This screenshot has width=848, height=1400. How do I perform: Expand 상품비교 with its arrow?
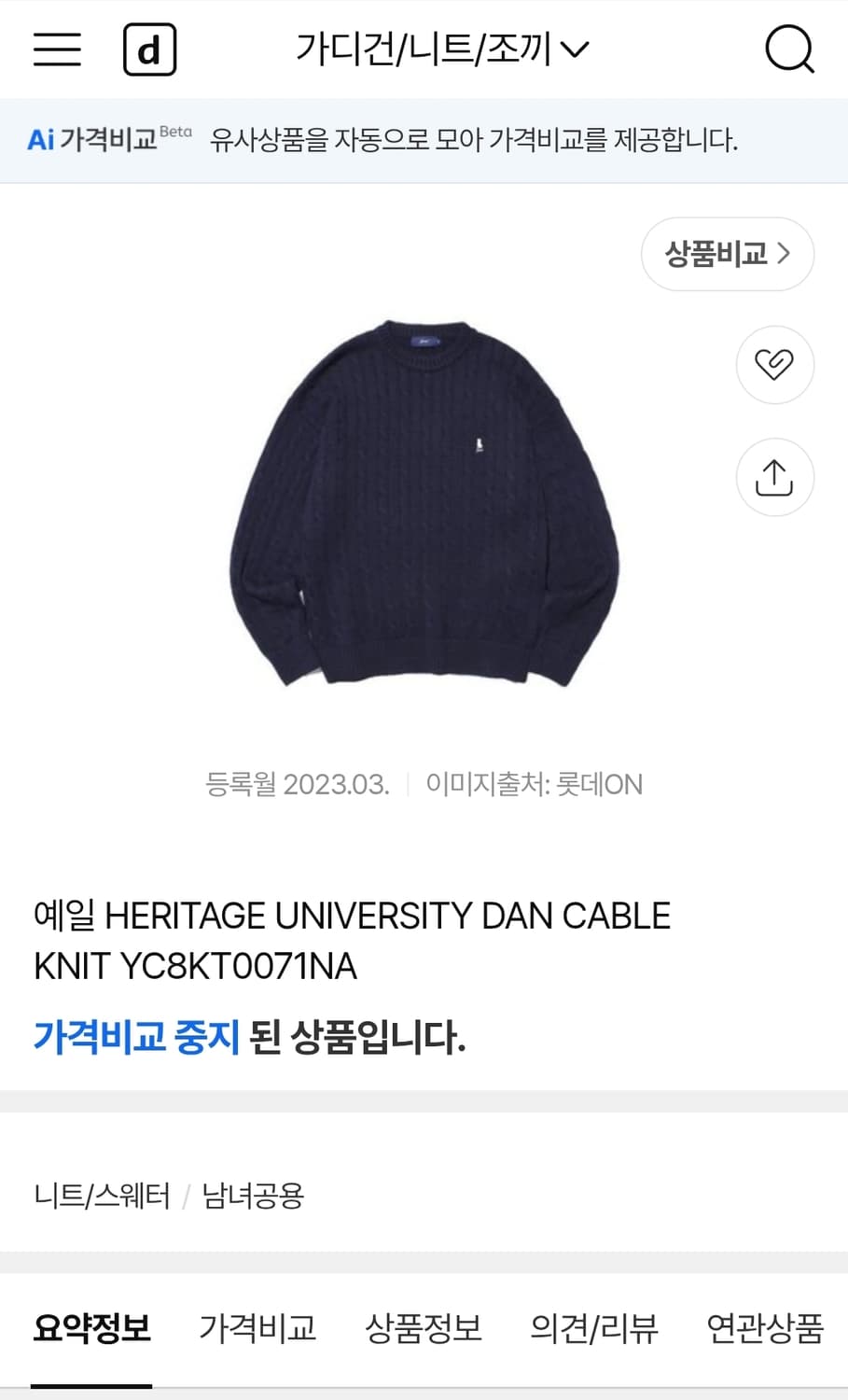point(789,254)
